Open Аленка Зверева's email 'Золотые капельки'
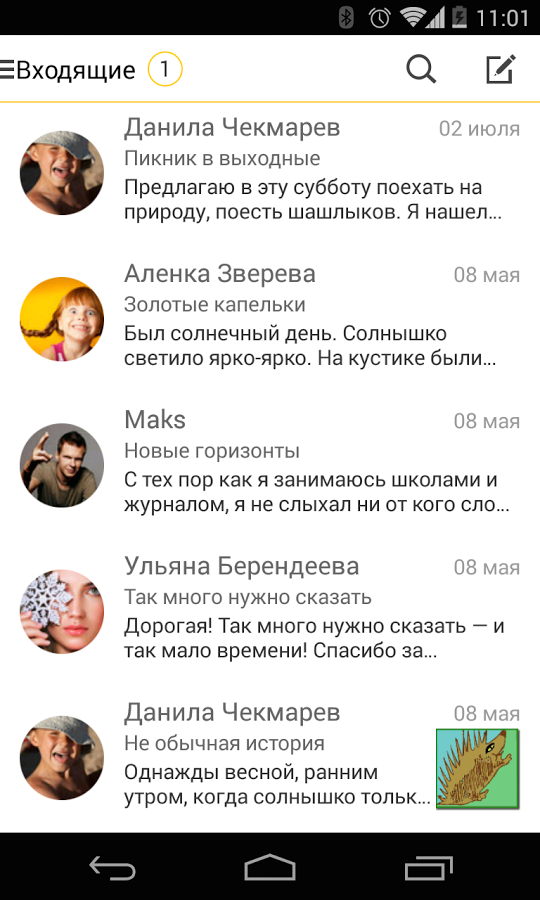 [270, 319]
